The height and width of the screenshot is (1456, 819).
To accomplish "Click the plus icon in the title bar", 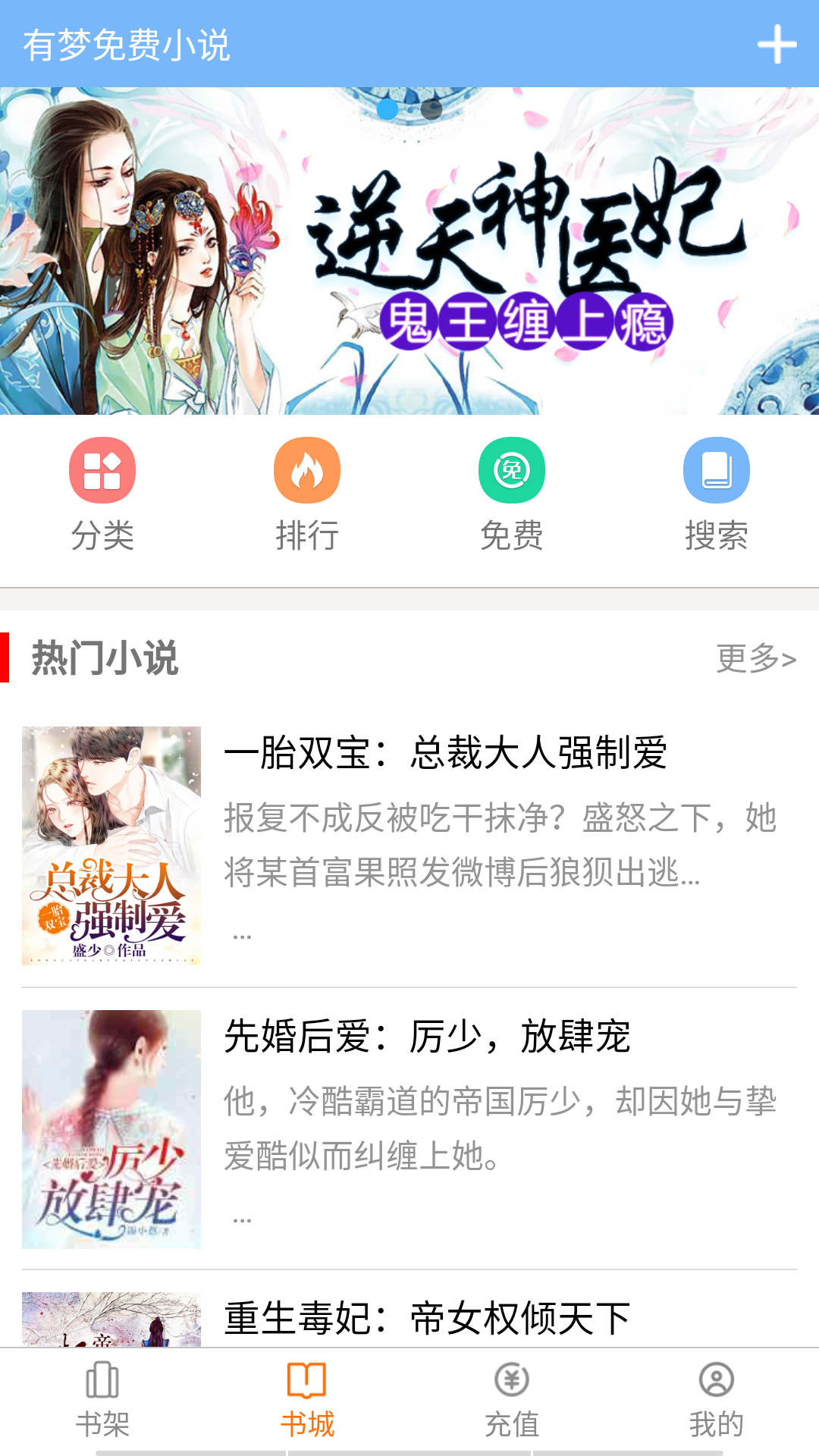I will click(x=777, y=45).
